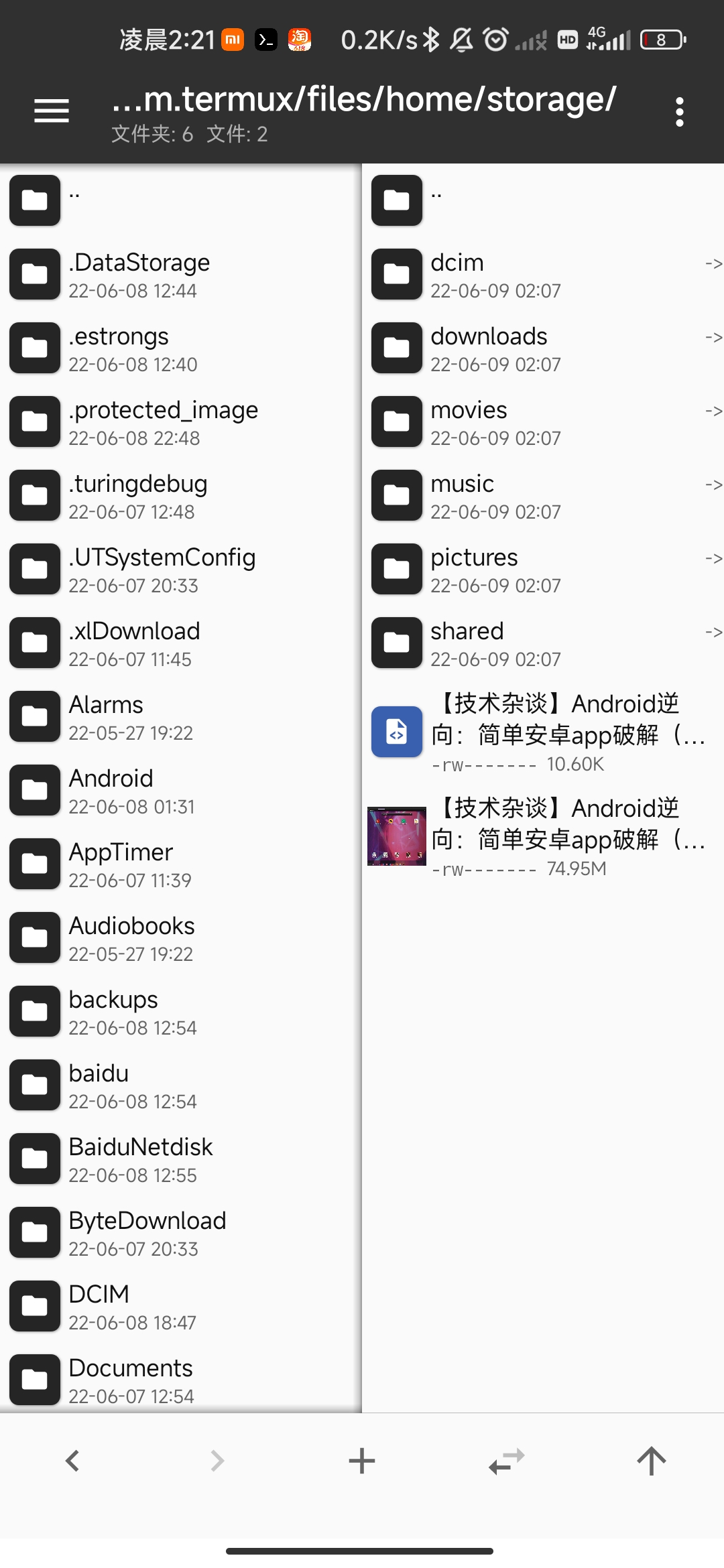Go back with the left arrow
Screen dimensions: 724x1568
[x=72, y=1461]
